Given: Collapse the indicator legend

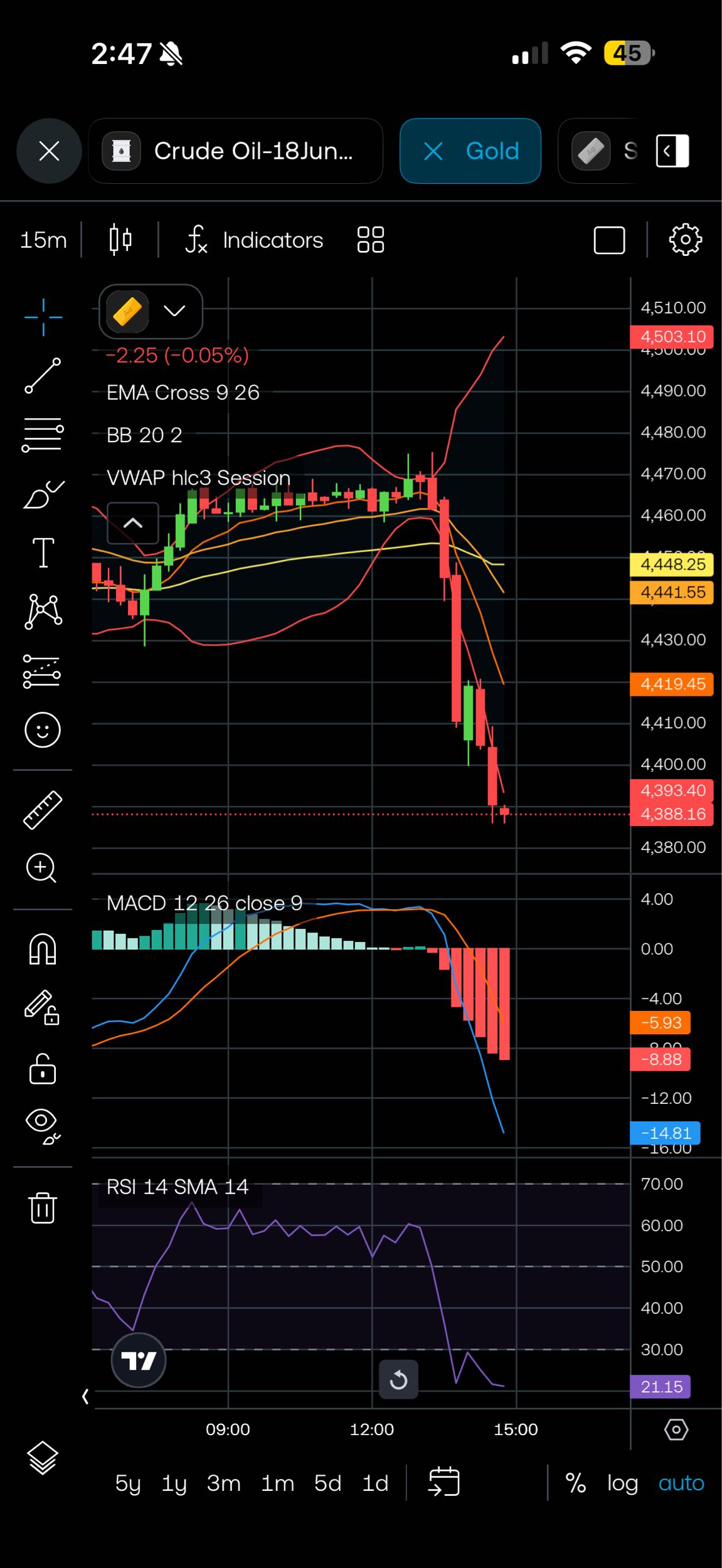Looking at the screenshot, I should [133, 523].
